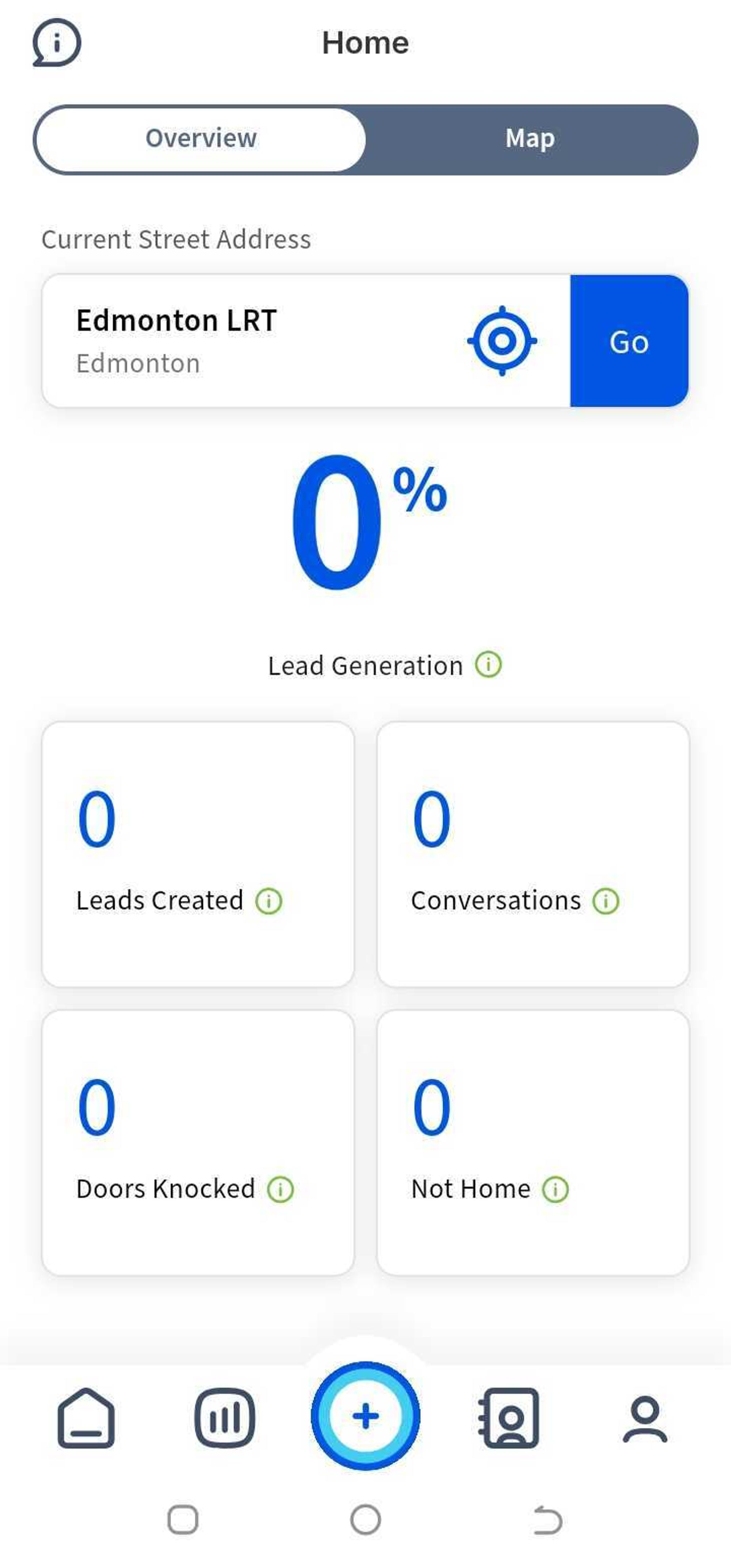Show info for Leads Created
The width and height of the screenshot is (731, 1568).
pyautogui.click(x=268, y=901)
